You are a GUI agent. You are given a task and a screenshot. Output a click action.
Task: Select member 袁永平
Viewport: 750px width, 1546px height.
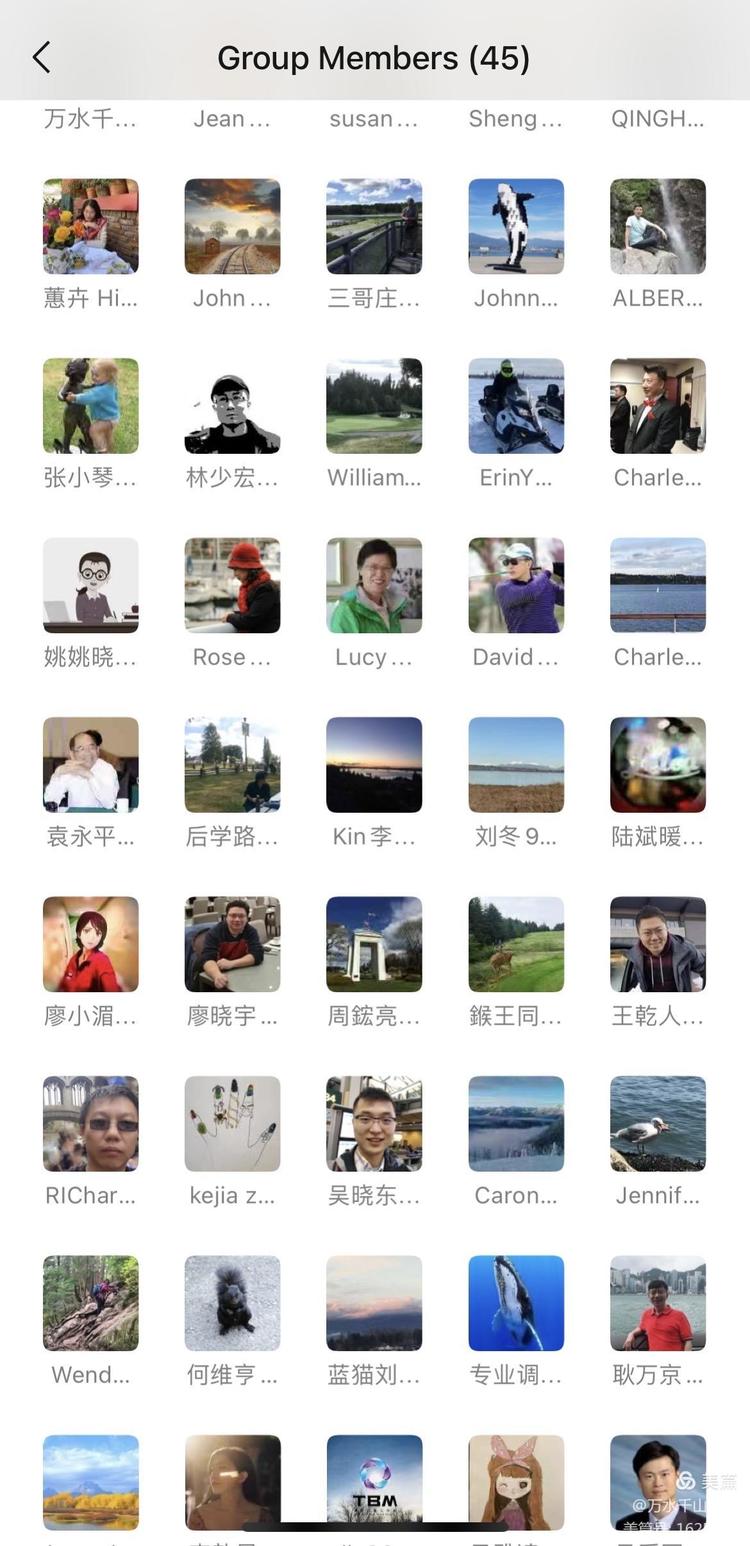tap(91, 765)
